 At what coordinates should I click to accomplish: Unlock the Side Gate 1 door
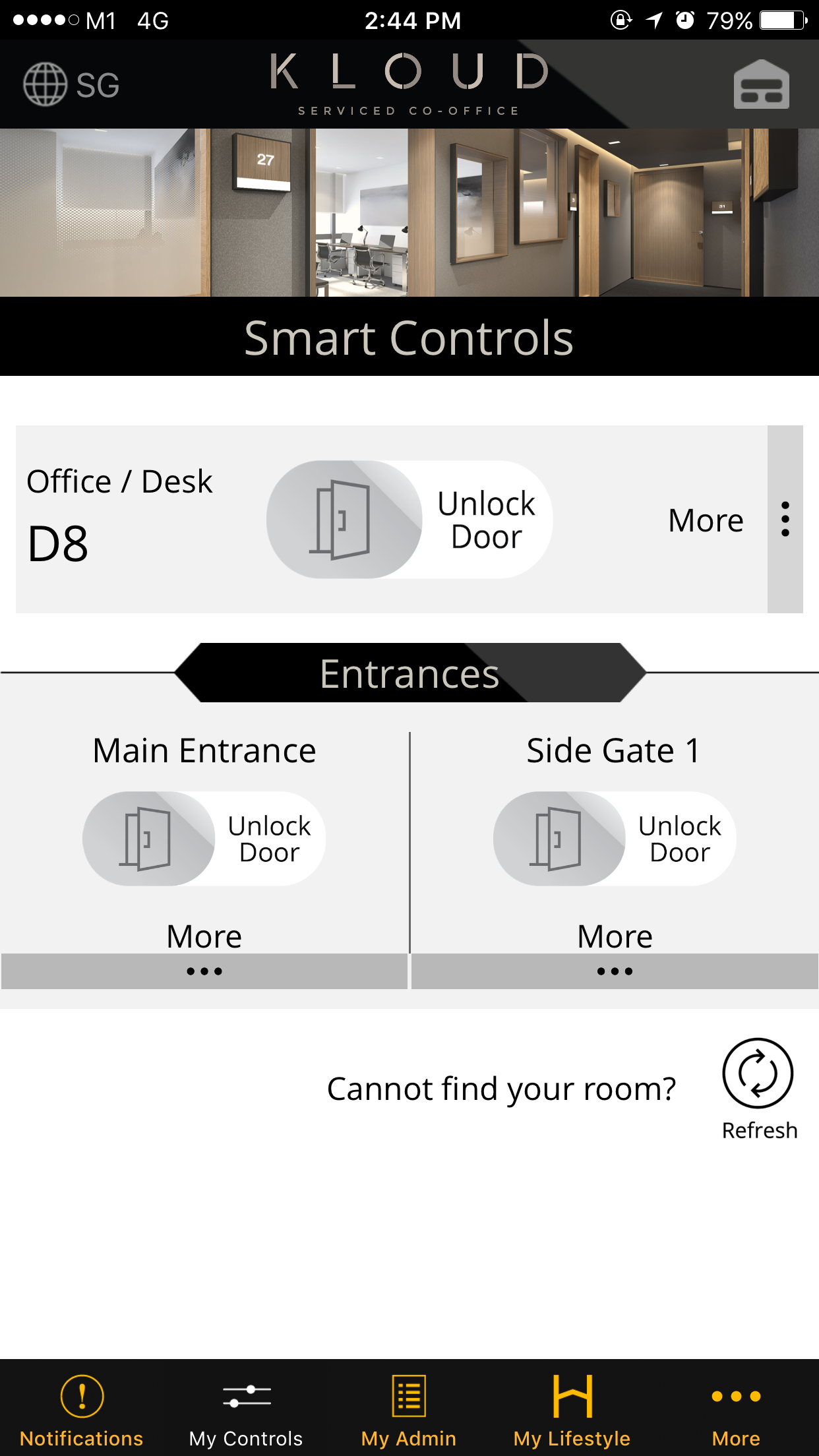coord(615,838)
